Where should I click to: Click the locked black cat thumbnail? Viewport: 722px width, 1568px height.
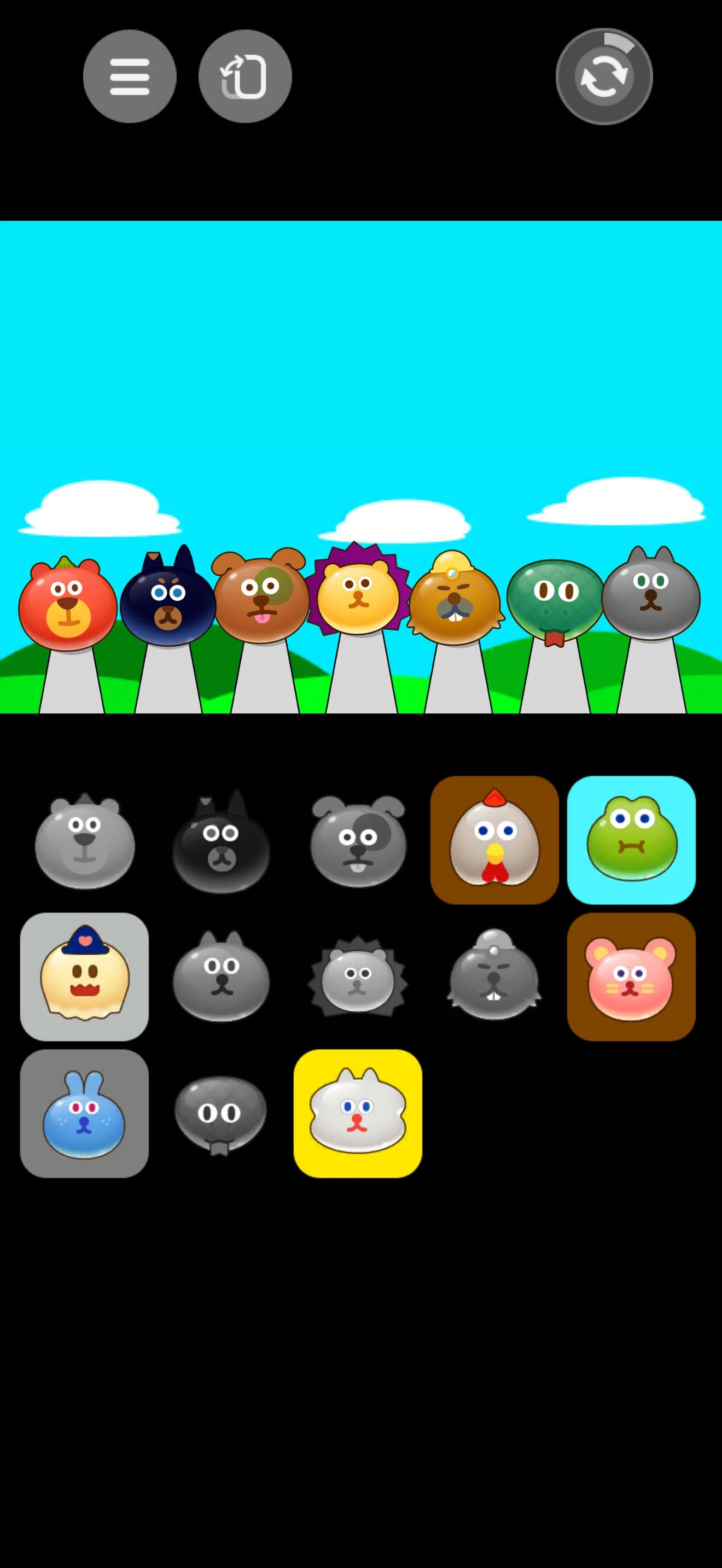pyautogui.click(x=222, y=841)
